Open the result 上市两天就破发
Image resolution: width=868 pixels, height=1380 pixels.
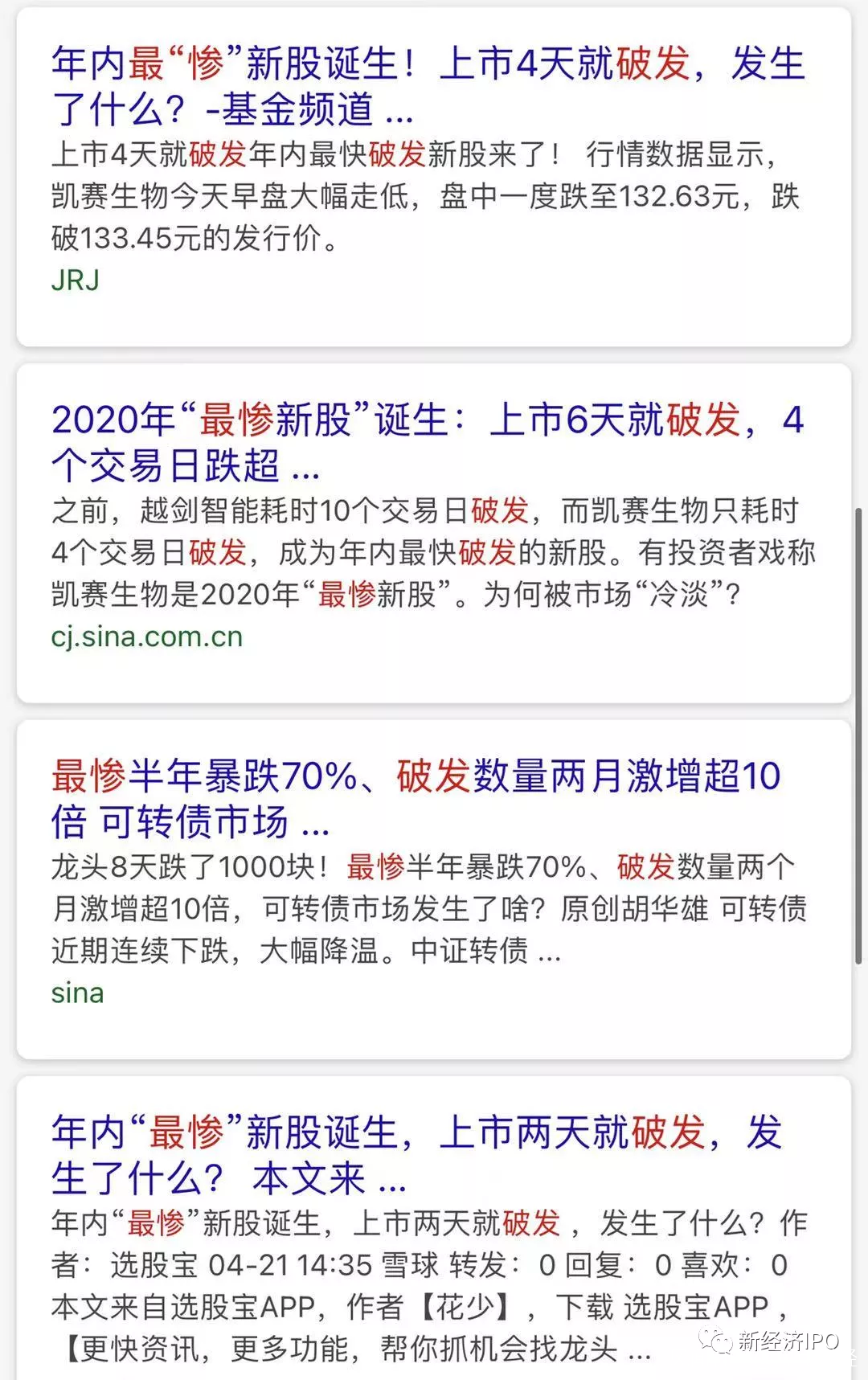[x=416, y=1154]
